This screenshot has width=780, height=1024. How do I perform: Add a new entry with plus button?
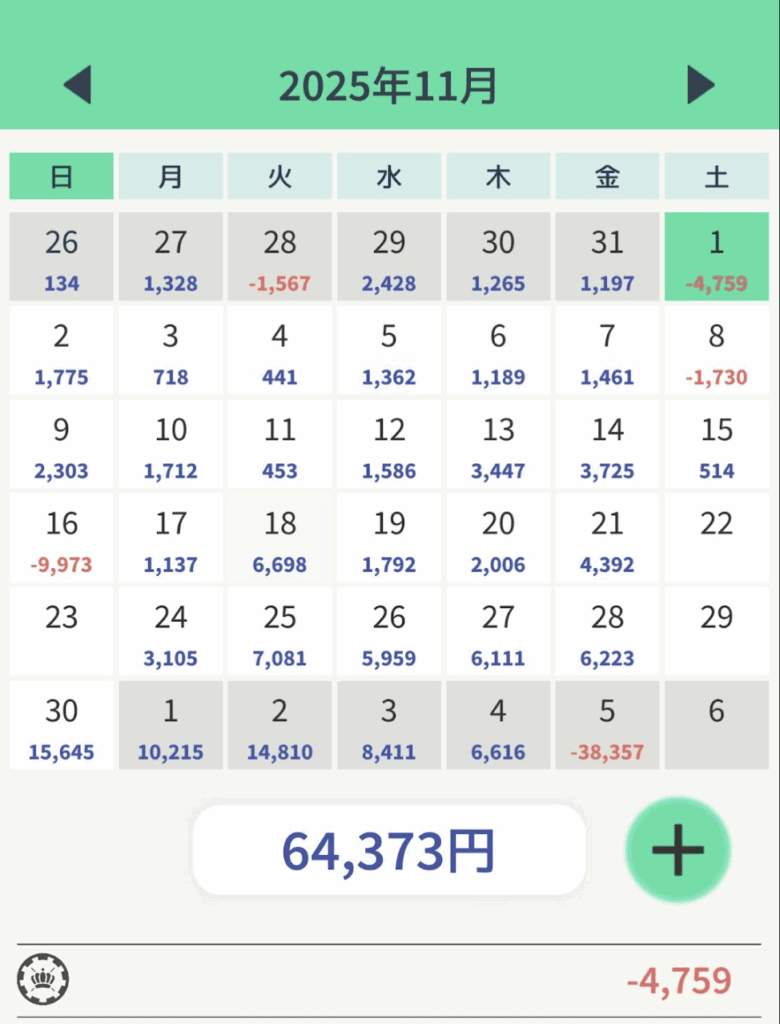[x=678, y=850]
